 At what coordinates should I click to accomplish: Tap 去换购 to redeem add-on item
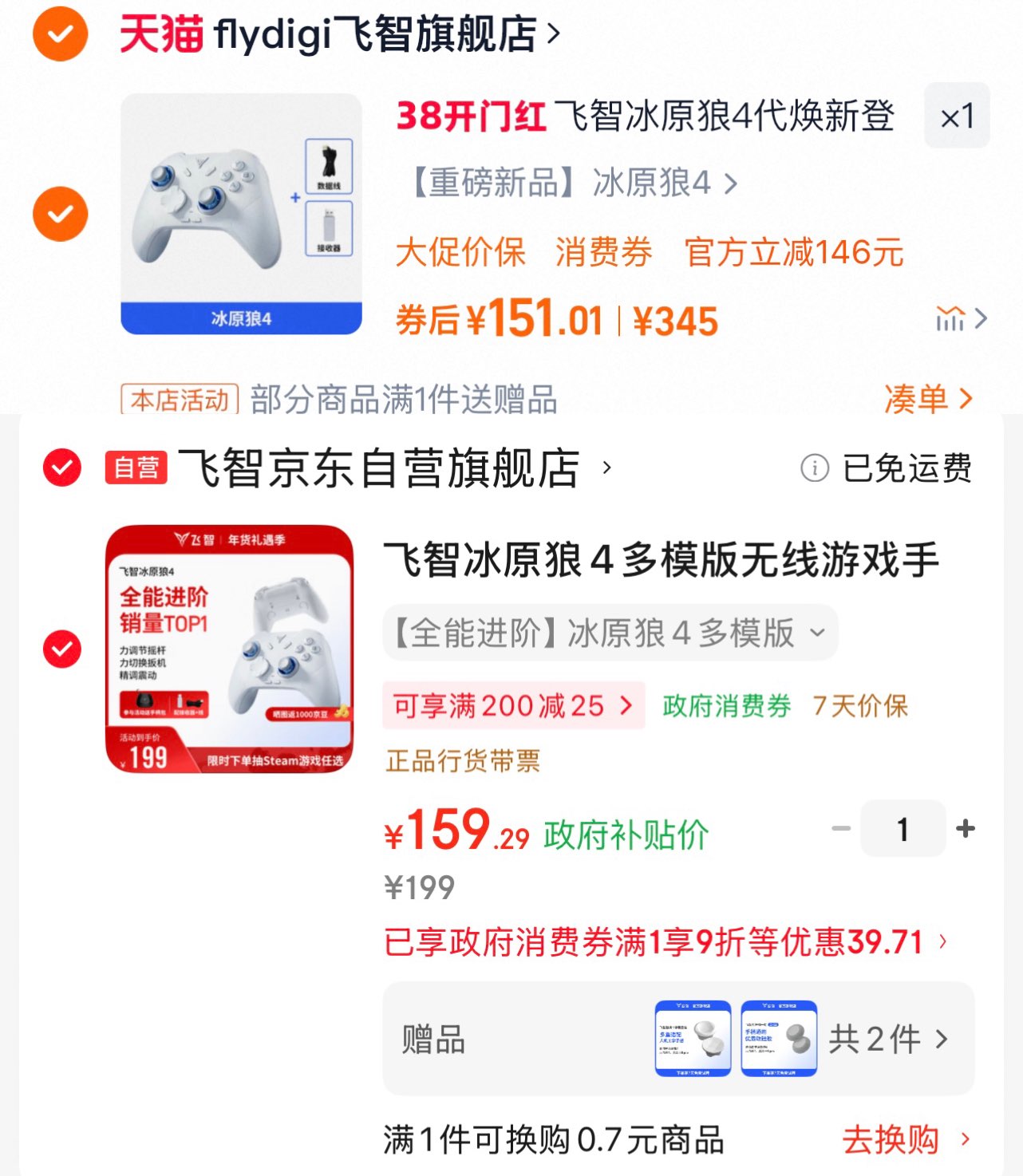pos(906,1139)
